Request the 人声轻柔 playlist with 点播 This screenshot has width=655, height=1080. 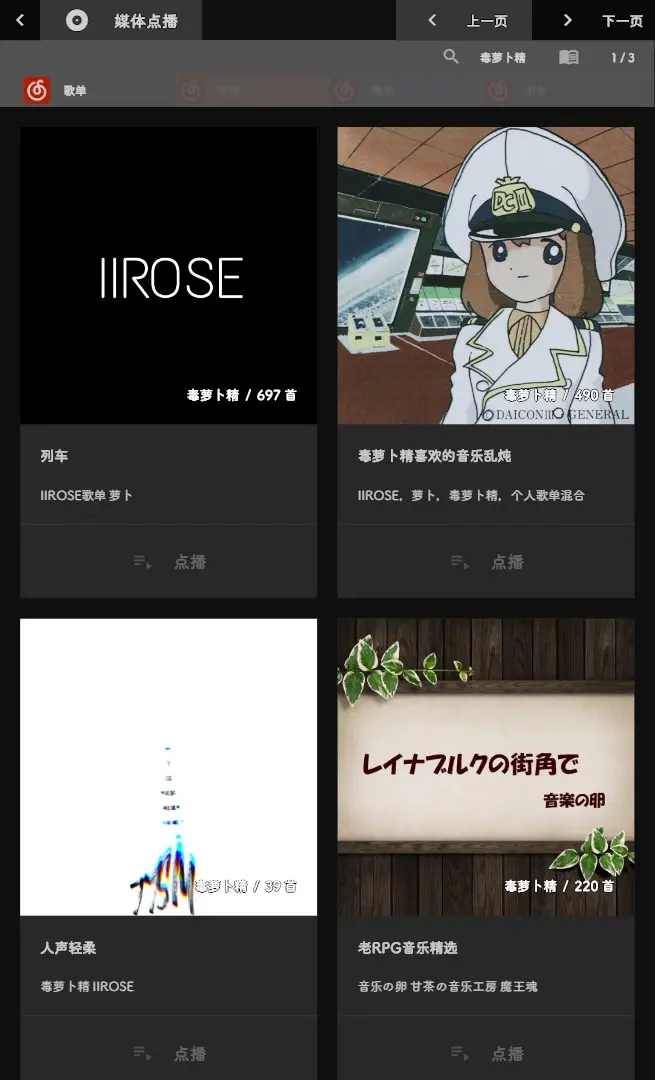click(169, 1053)
